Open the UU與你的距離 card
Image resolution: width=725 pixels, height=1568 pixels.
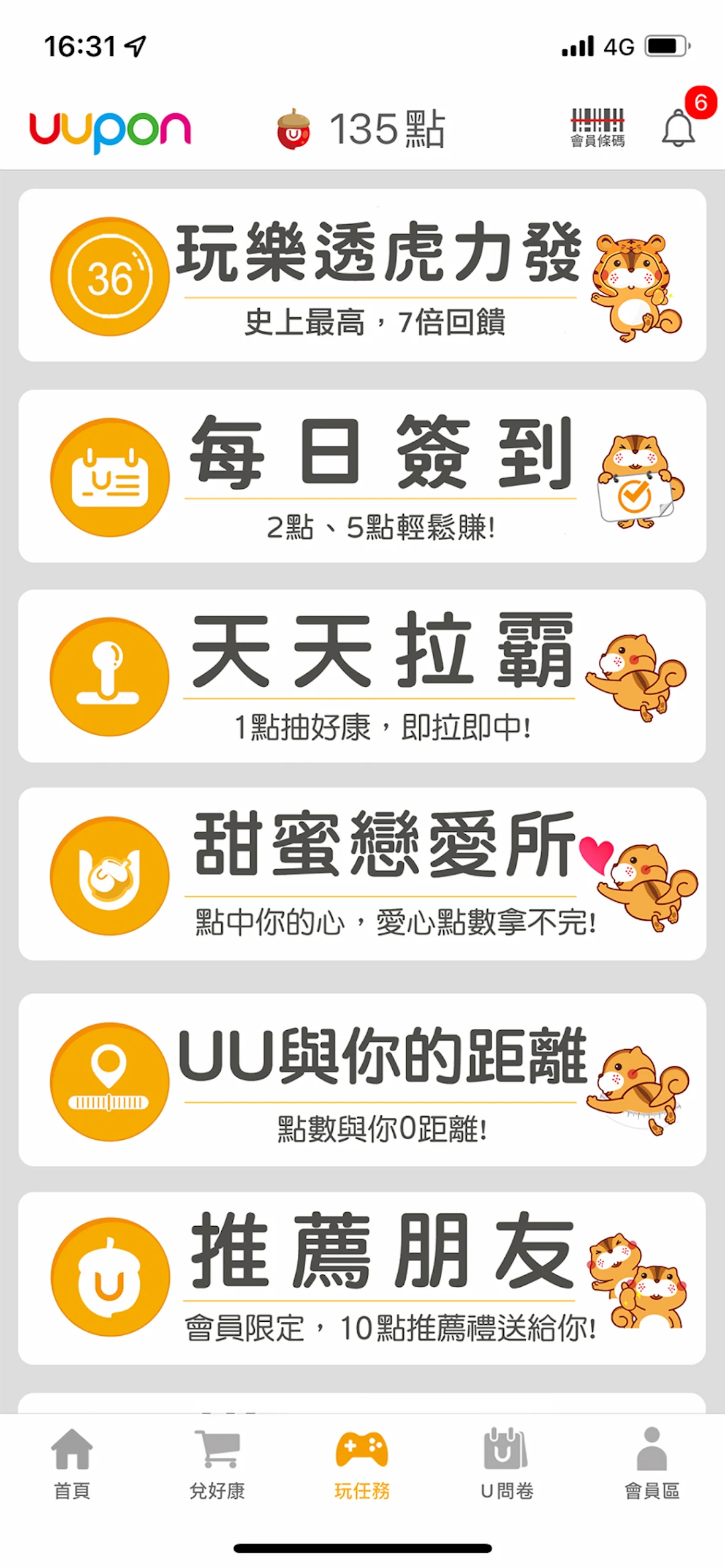(362, 1080)
